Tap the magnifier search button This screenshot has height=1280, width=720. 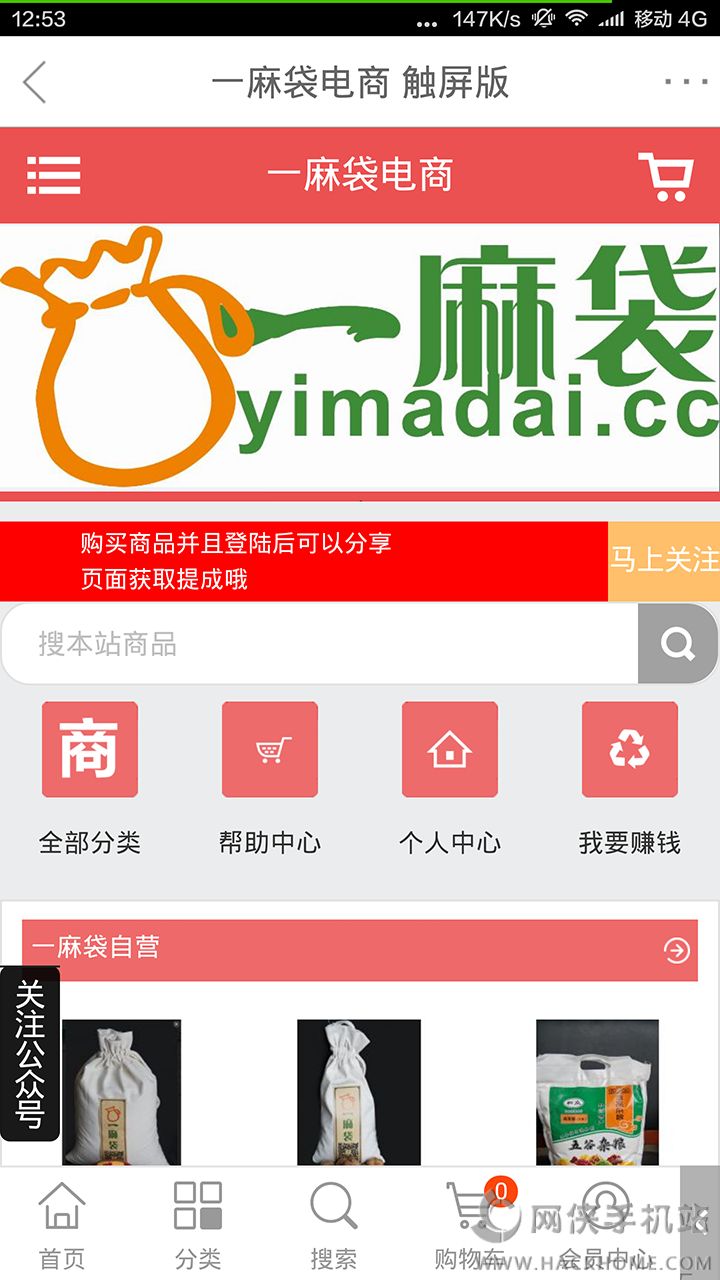(678, 643)
